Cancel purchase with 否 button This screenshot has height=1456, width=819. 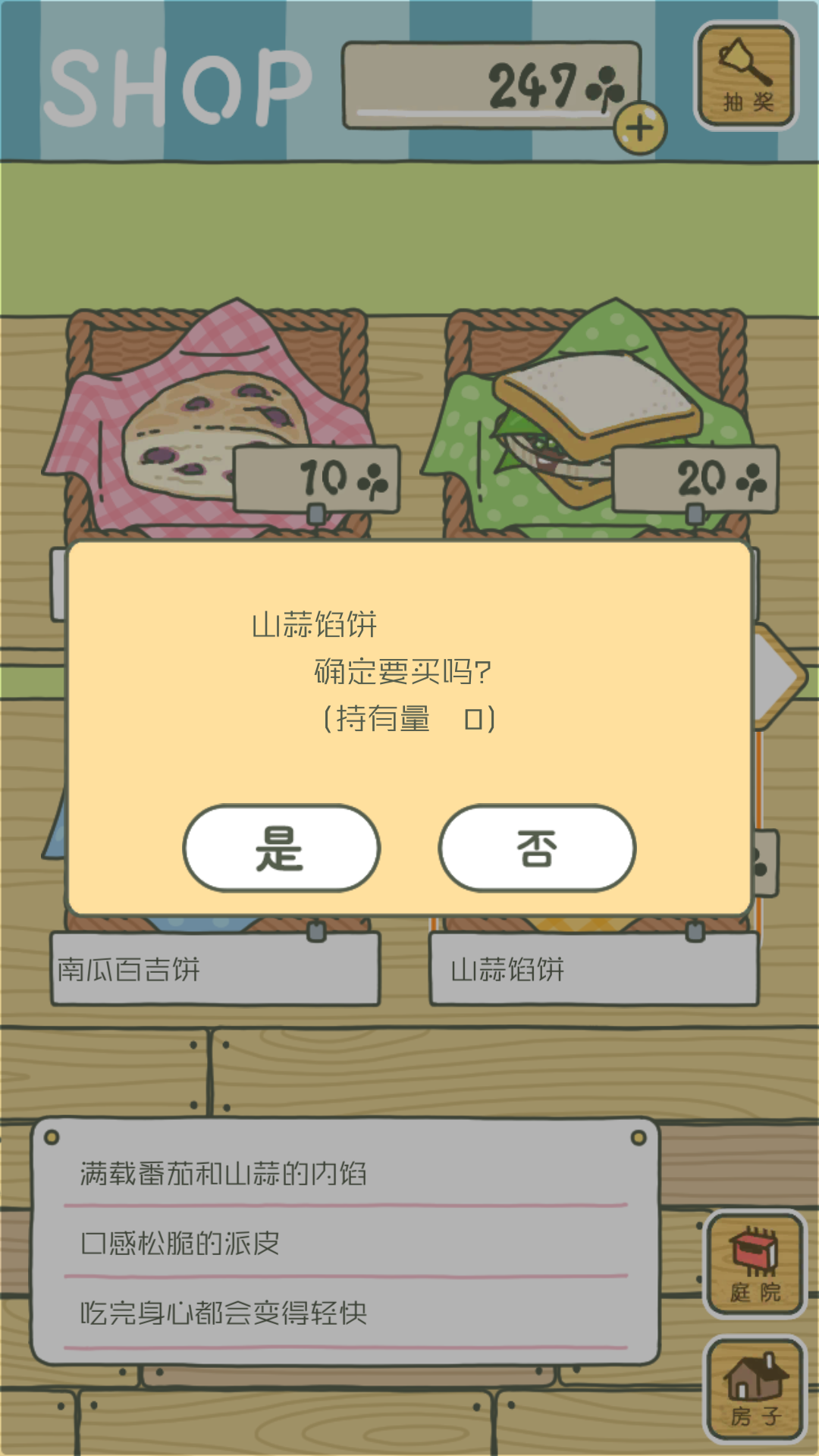(x=537, y=848)
